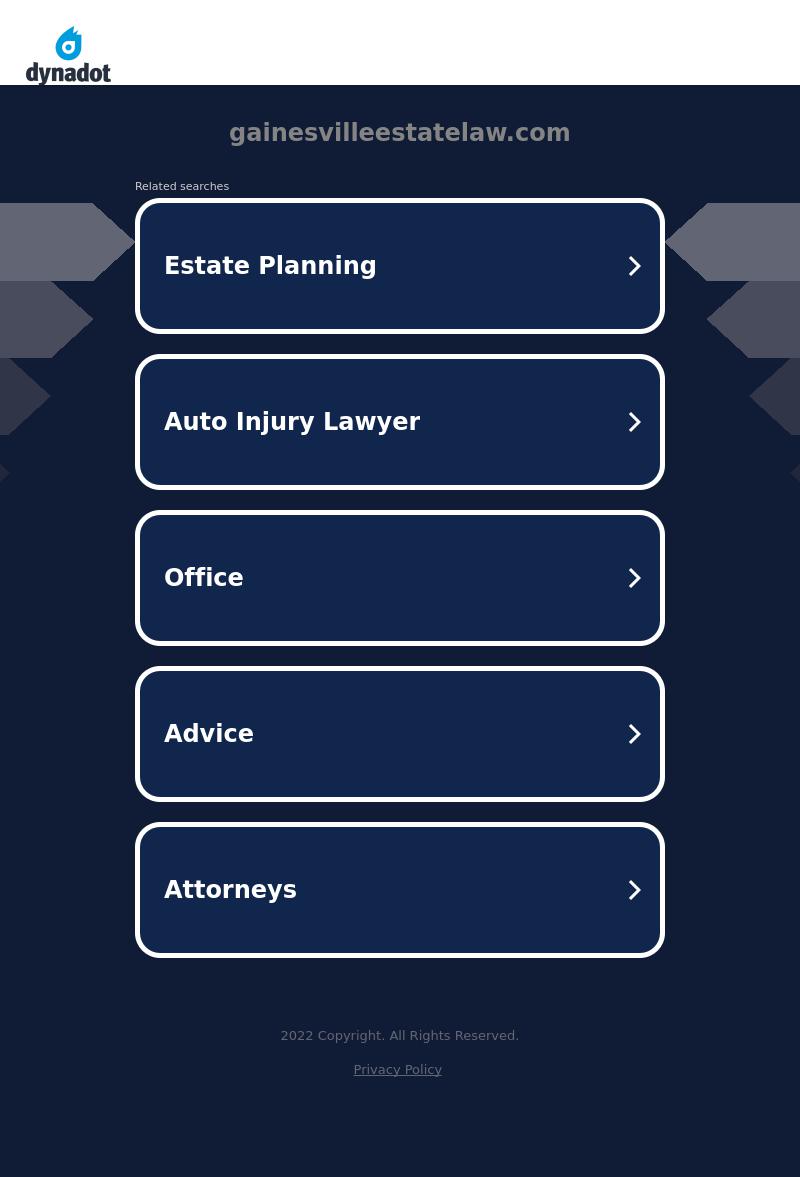800x1177 pixels.
Task: Expand the Attorneys related search entry
Action: (x=400, y=890)
